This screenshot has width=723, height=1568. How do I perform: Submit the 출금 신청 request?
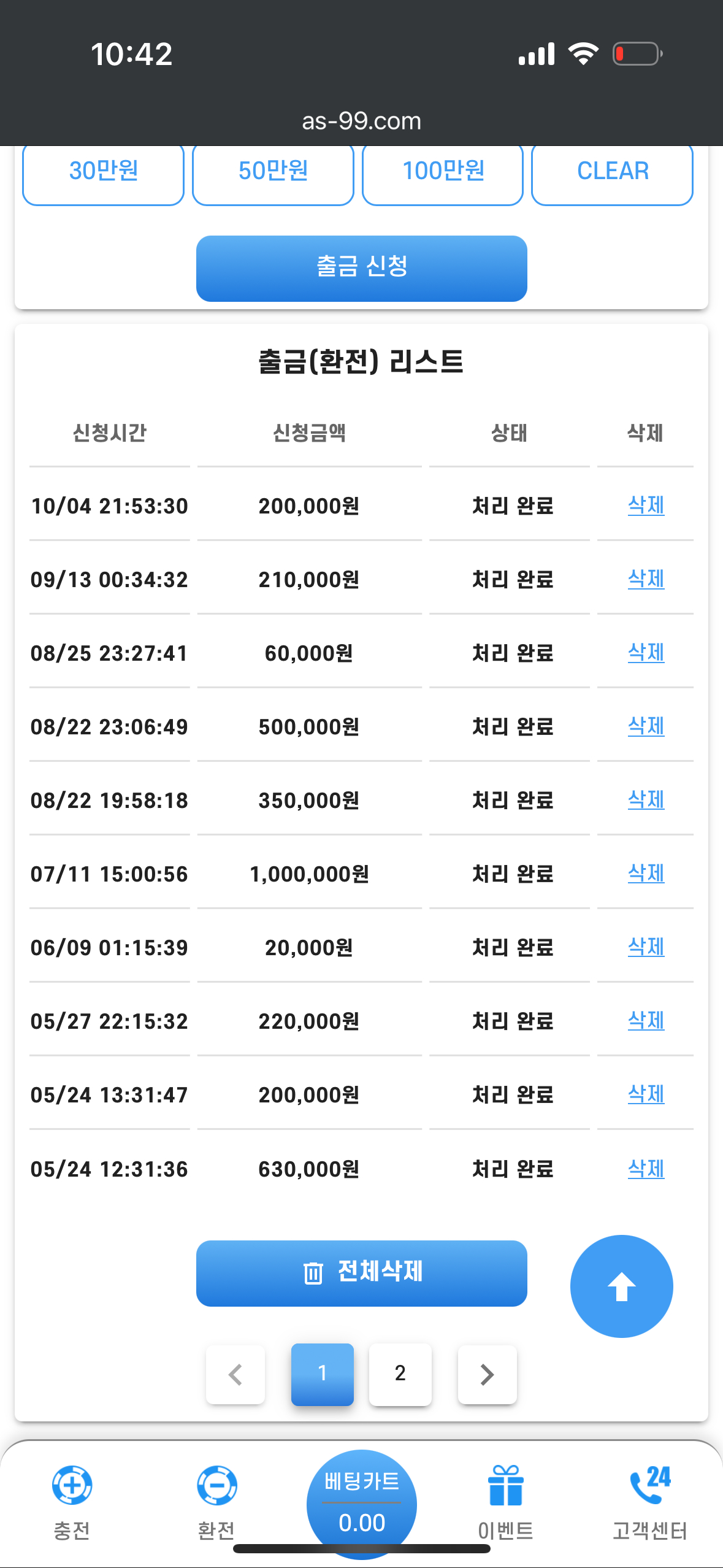361,268
